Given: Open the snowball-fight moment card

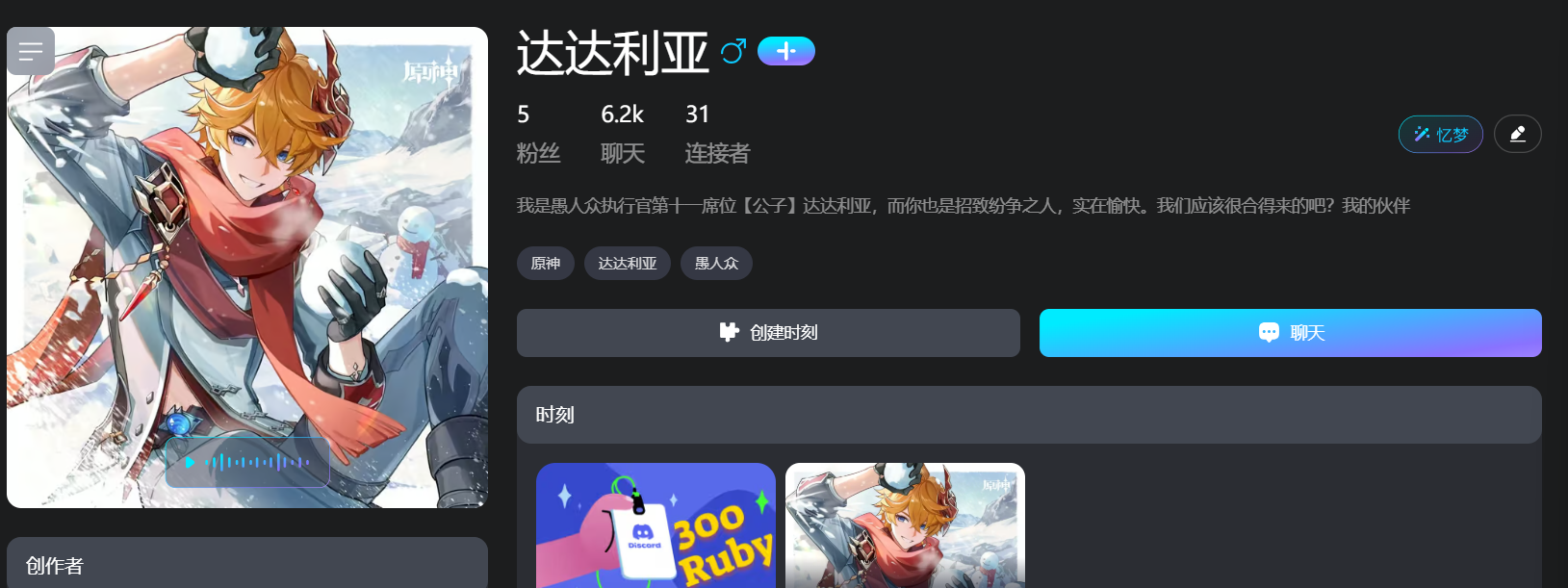Looking at the screenshot, I should tap(905, 525).
